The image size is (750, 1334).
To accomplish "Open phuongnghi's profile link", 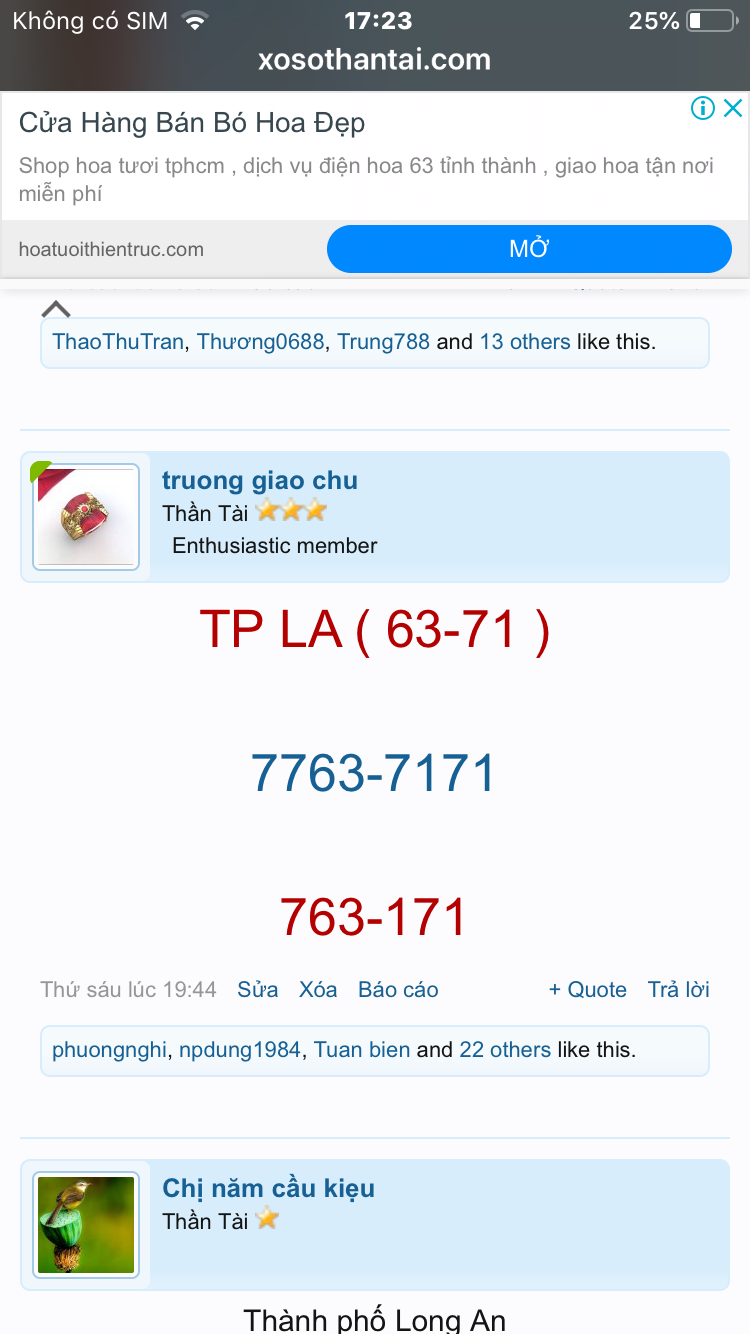I will pyautogui.click(x=109, y=1050).
